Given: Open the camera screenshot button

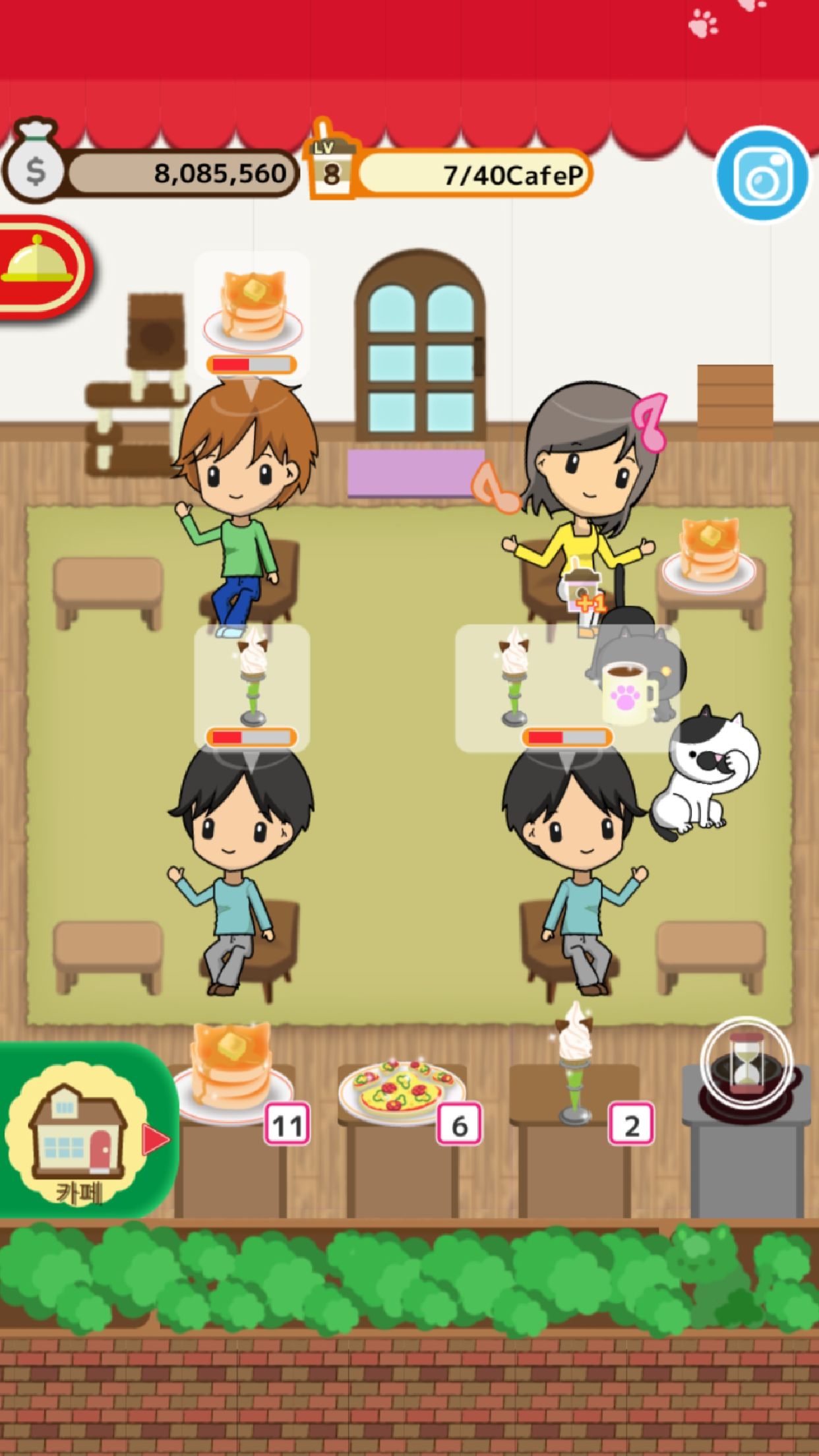Looking at the screenshot, I should click(762, 175).
